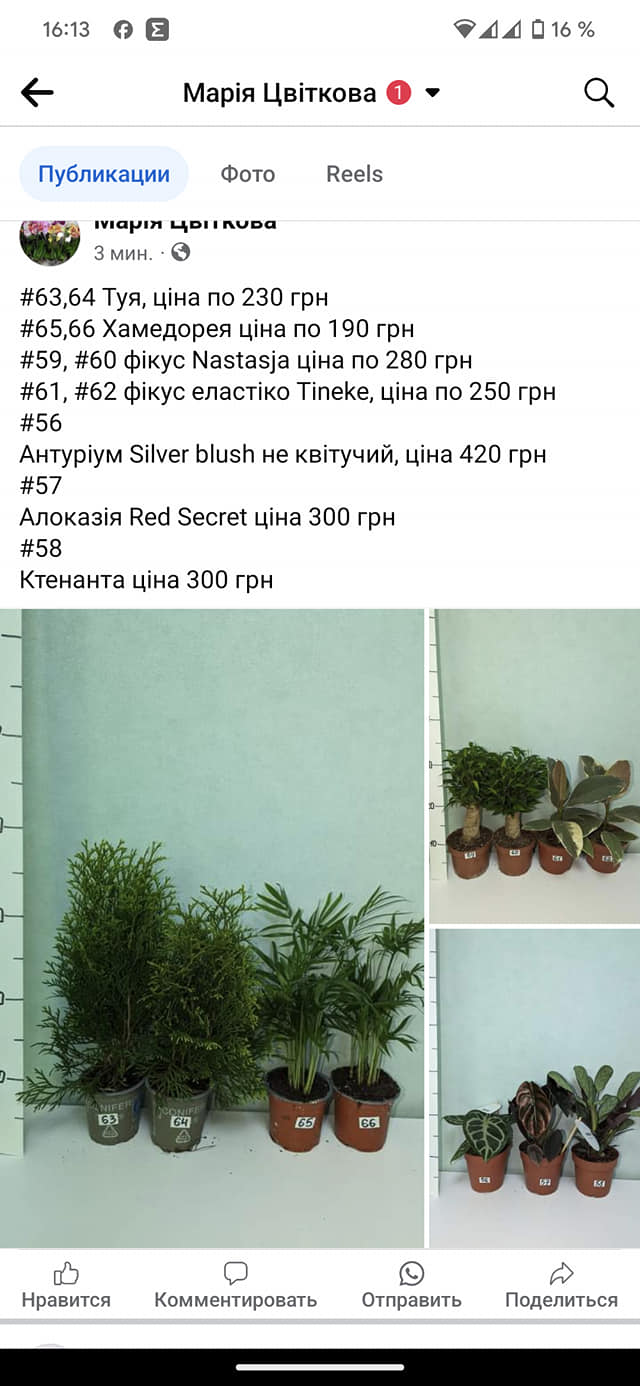Open search on Марія Цвіткова's profile
The width and height of the screenshot is (640, 1386).
(x=599, y=93)
